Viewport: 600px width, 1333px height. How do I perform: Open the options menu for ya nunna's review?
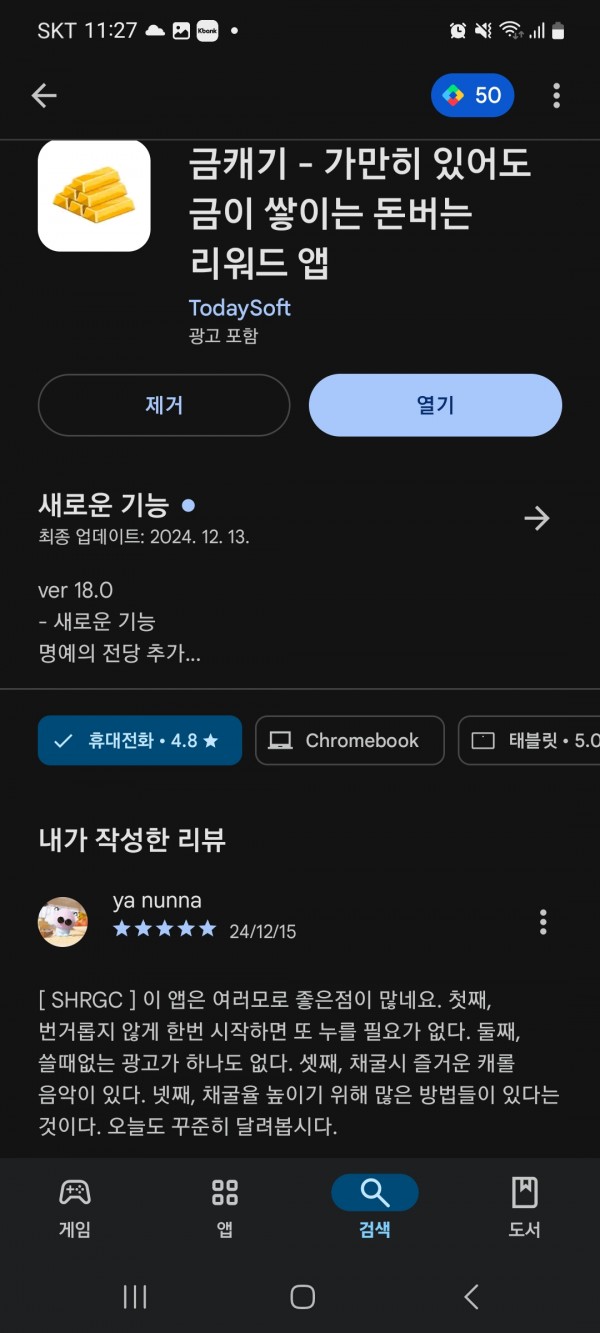point(543,922)
